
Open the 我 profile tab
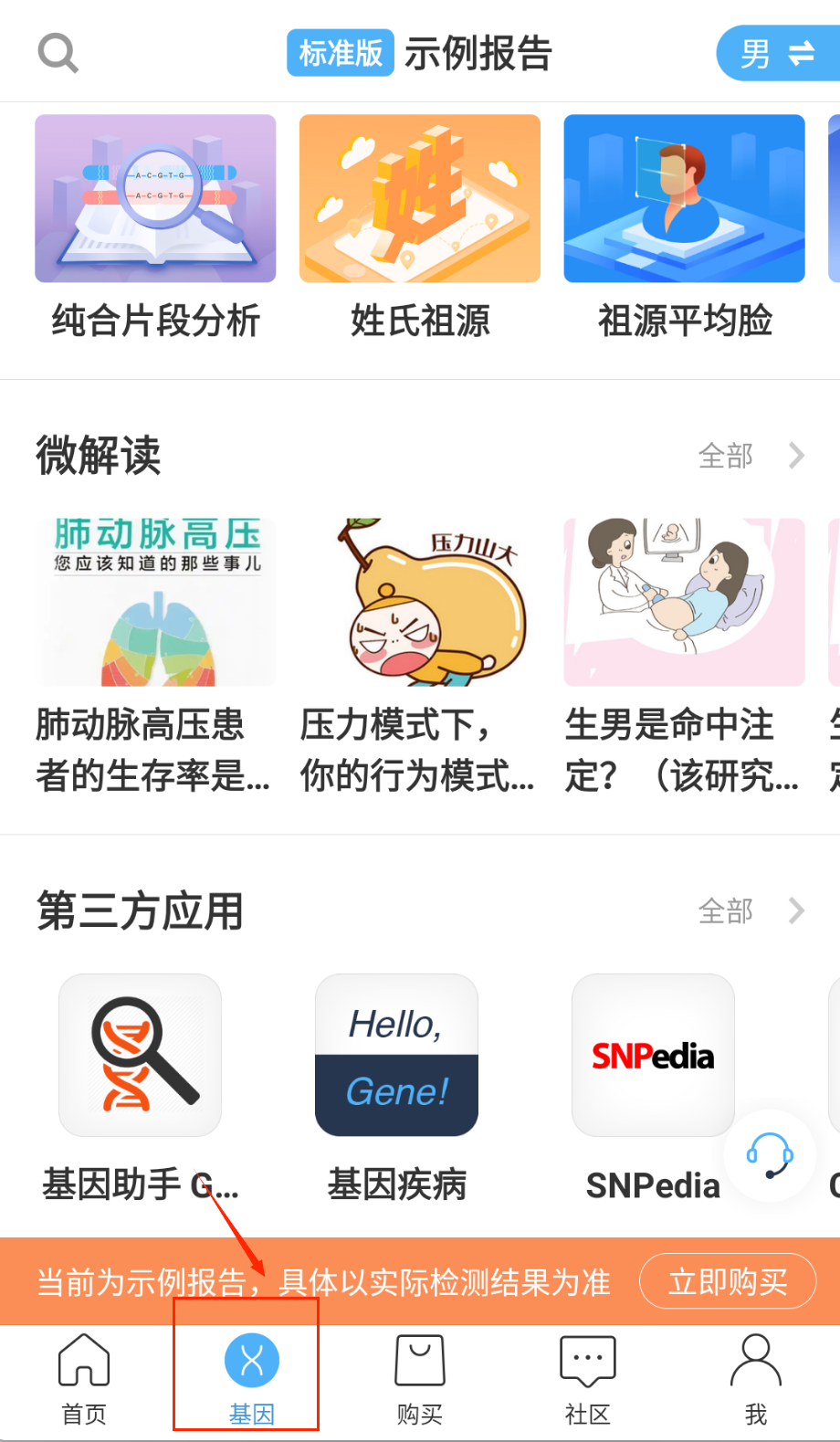pos(755,1379)
